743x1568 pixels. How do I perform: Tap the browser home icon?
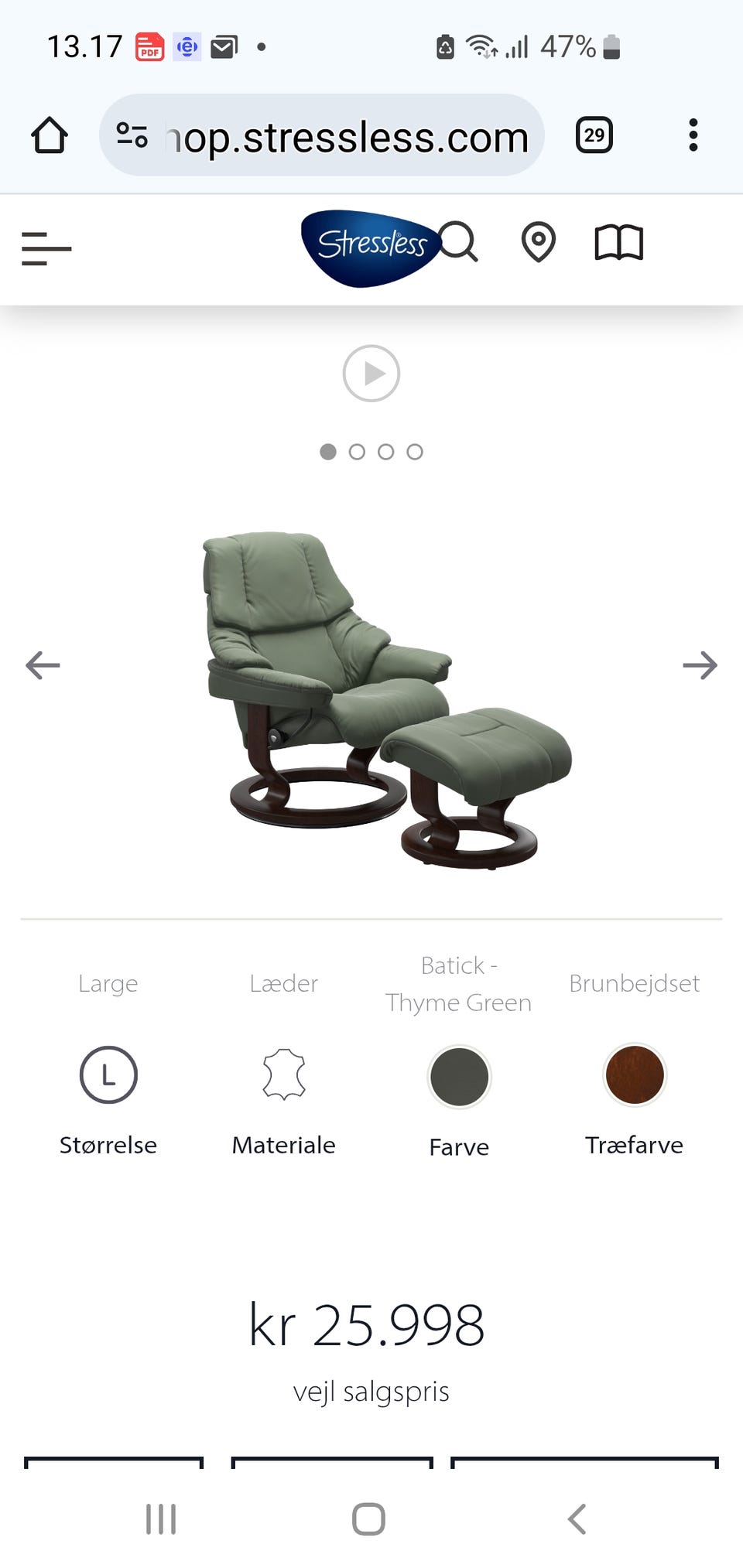[48, 134]
